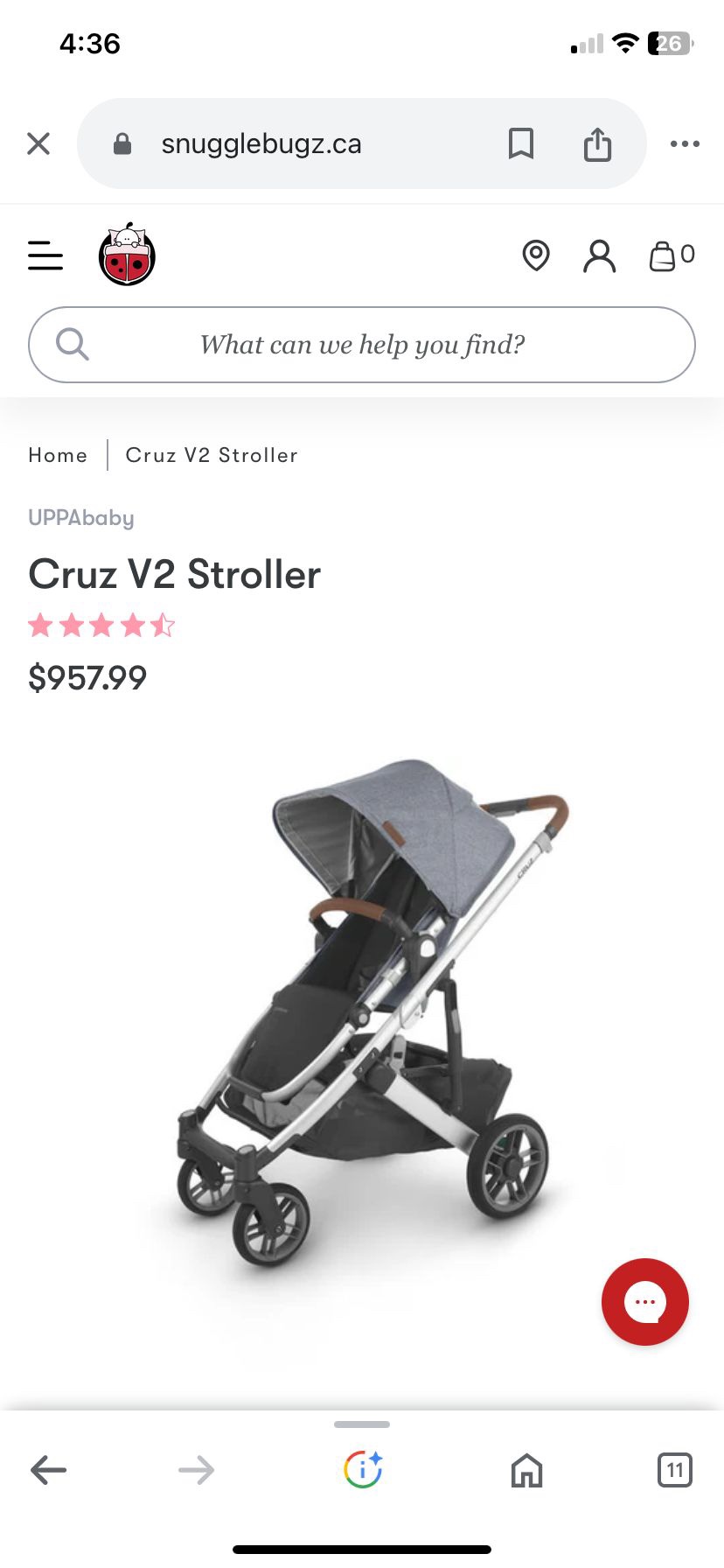724x1568 pixels.
Task: Open the UPPAbaby brand link
Action: point(81,518)
